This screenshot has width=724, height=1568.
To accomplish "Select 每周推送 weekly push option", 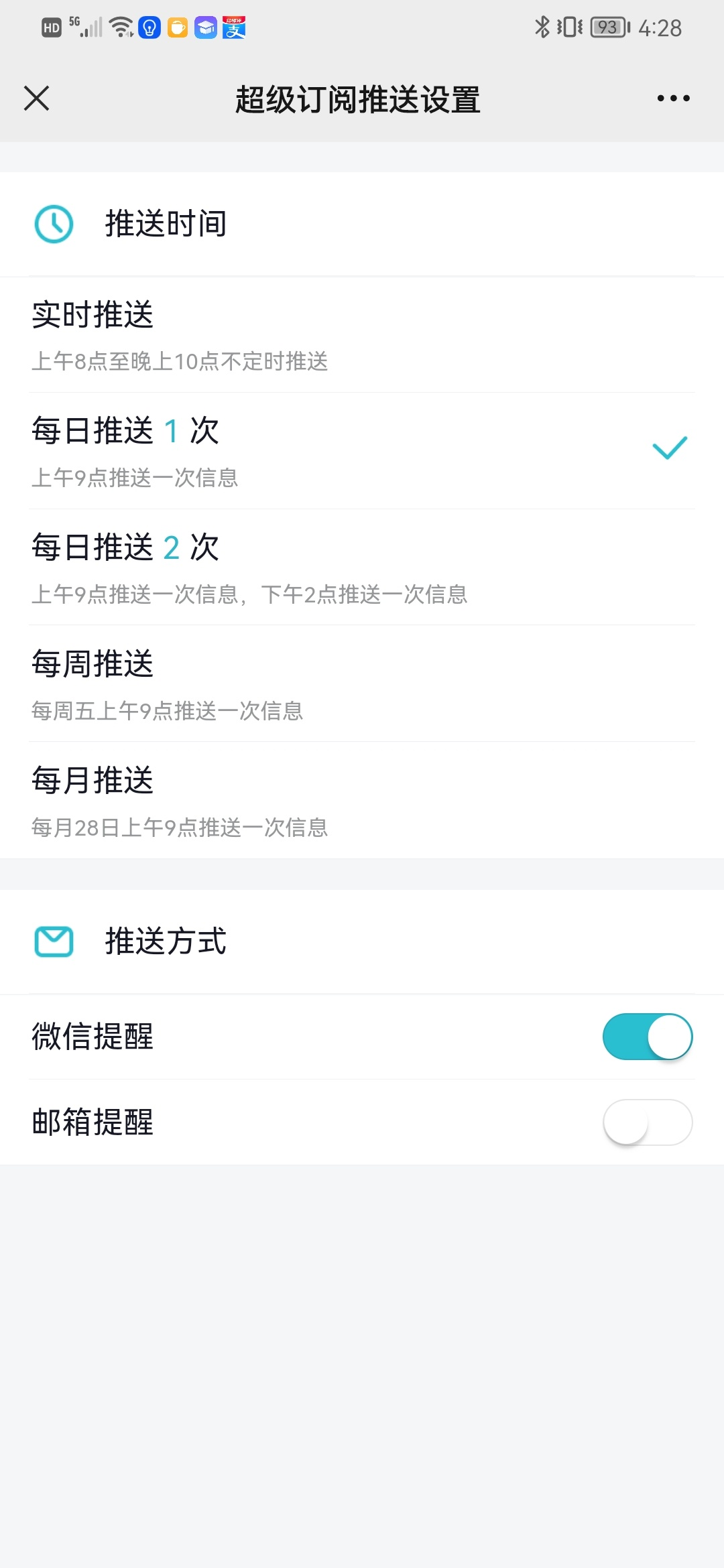I will tap(362, 684).
